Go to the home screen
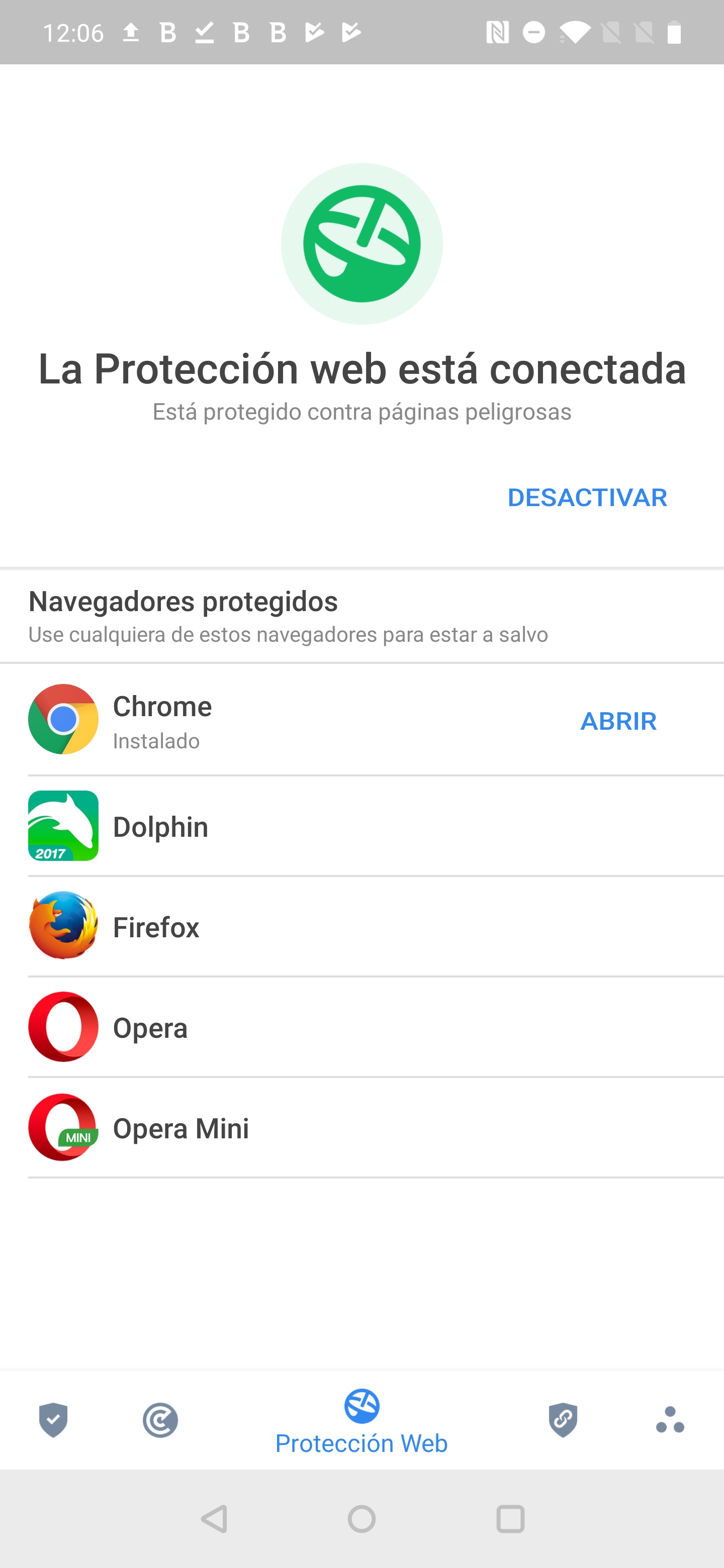This screenshot has width=724, height=1568. (x=361, y=1519)
